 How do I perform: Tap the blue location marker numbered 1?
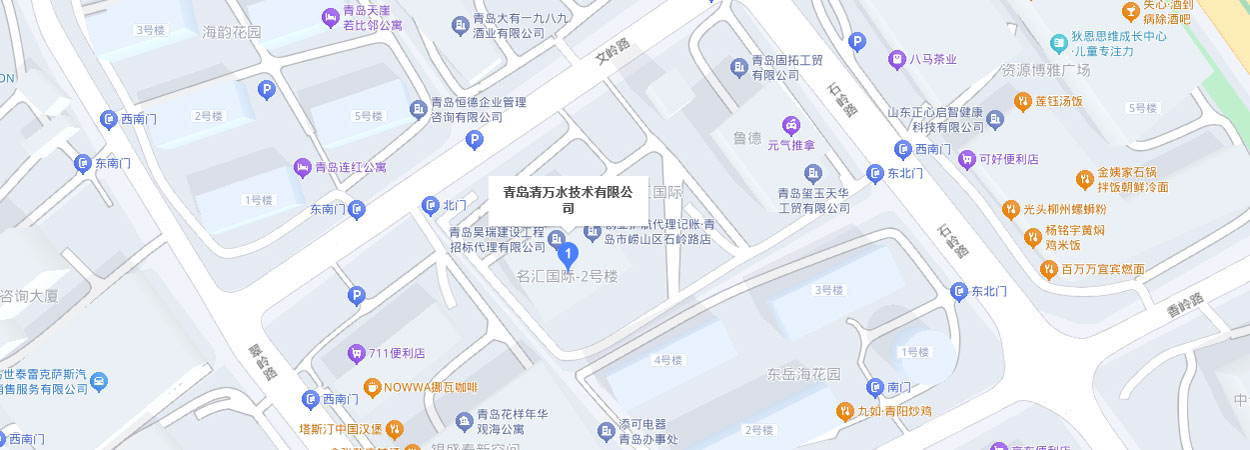tap(569, 255)
